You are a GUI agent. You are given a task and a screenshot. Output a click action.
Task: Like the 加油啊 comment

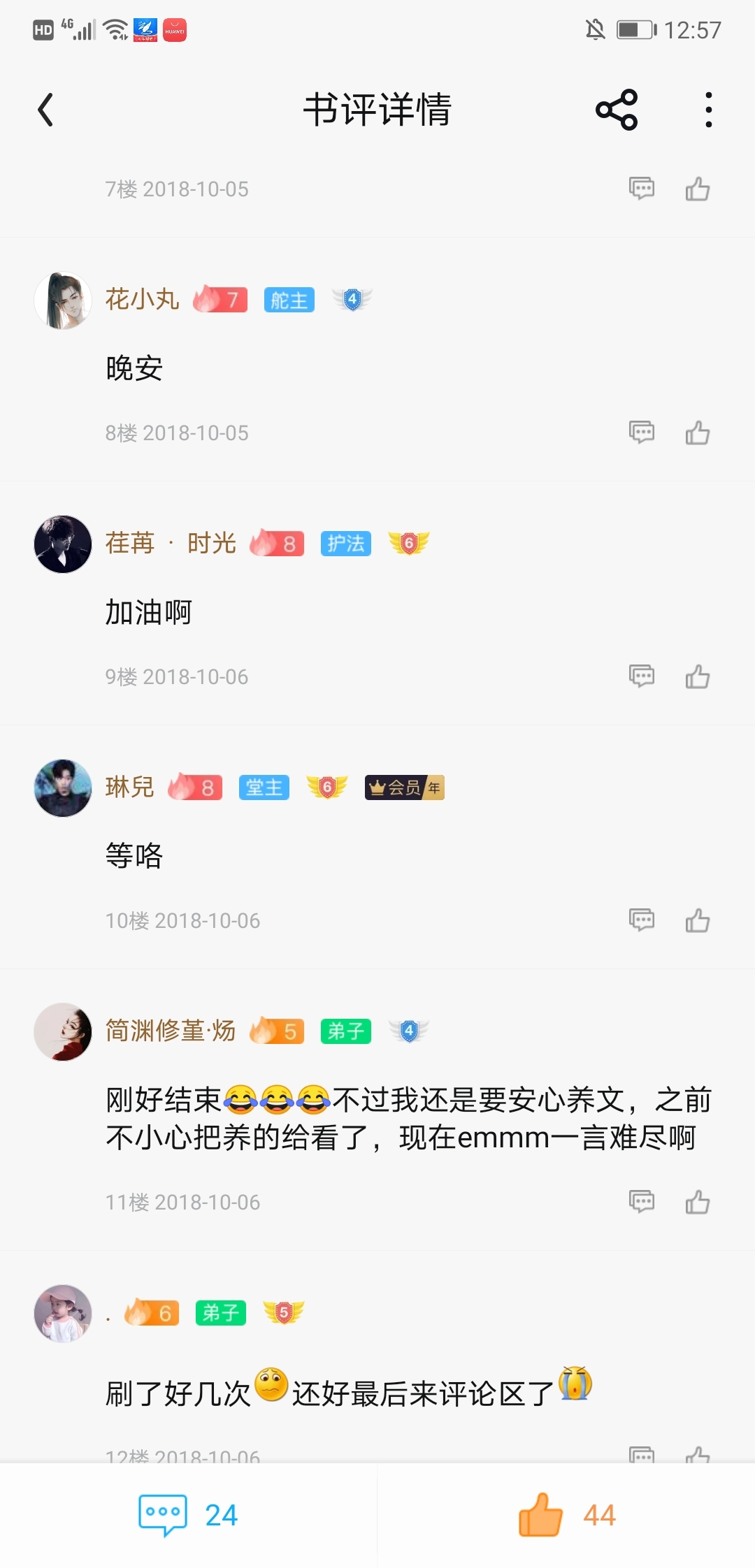pos(697,677)
